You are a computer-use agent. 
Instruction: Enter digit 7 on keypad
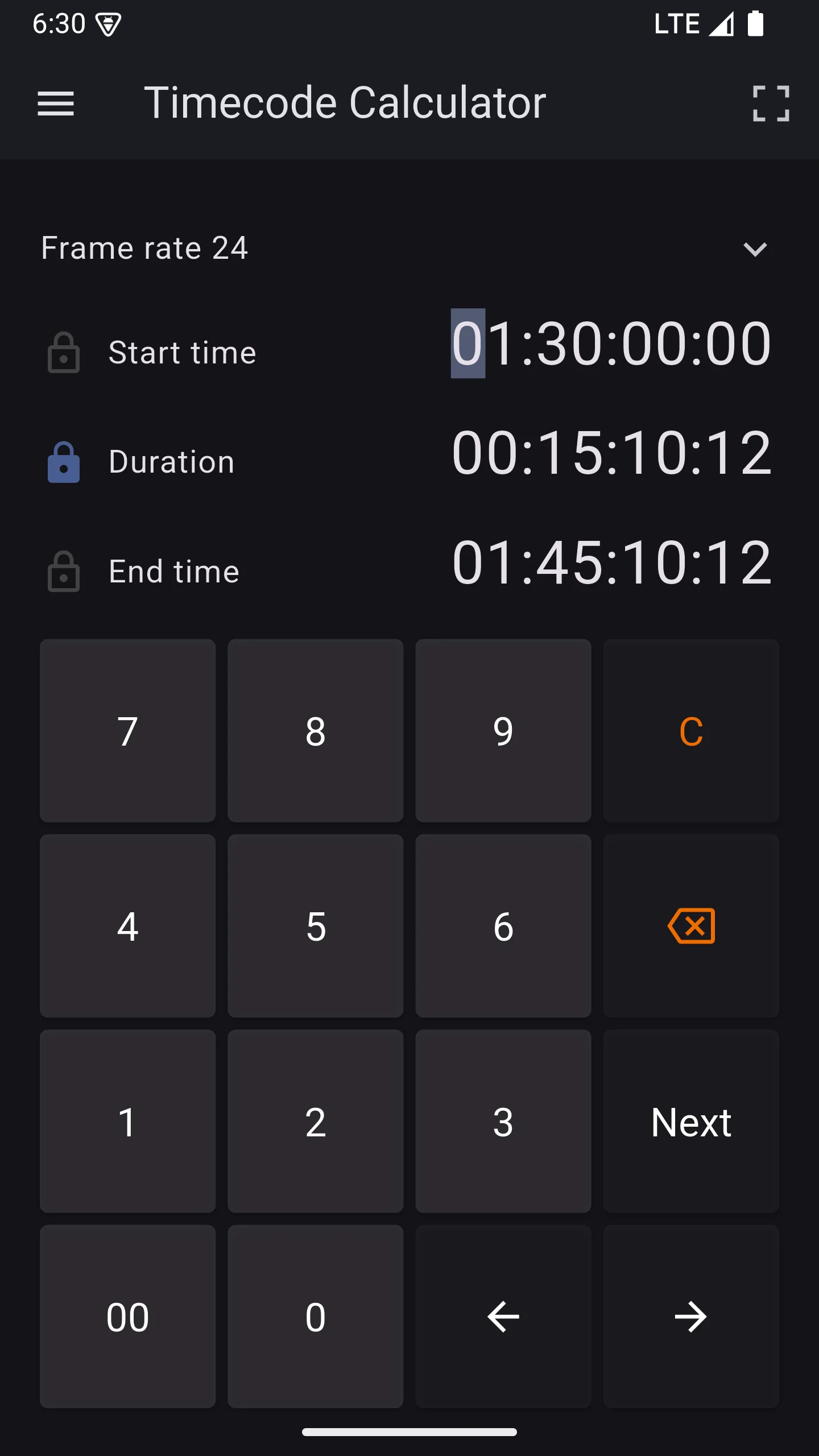[127, 731]
